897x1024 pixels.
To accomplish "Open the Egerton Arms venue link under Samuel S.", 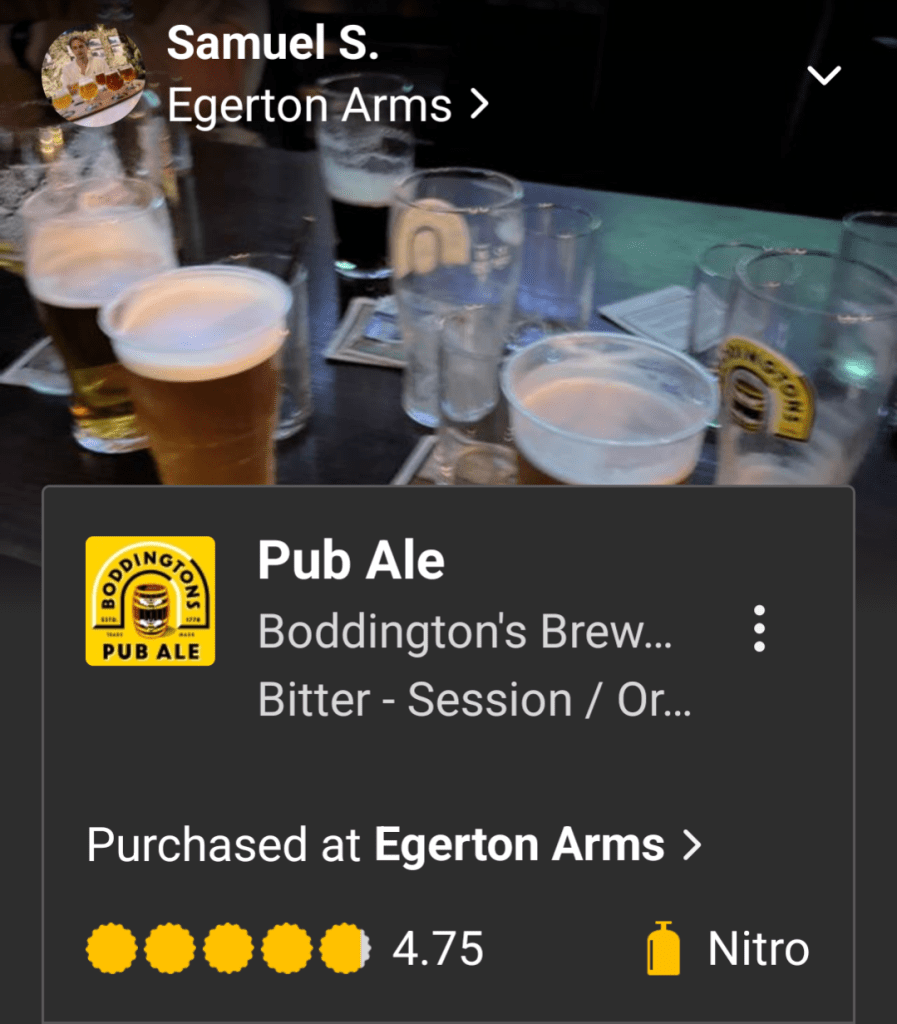I will 327,105.
